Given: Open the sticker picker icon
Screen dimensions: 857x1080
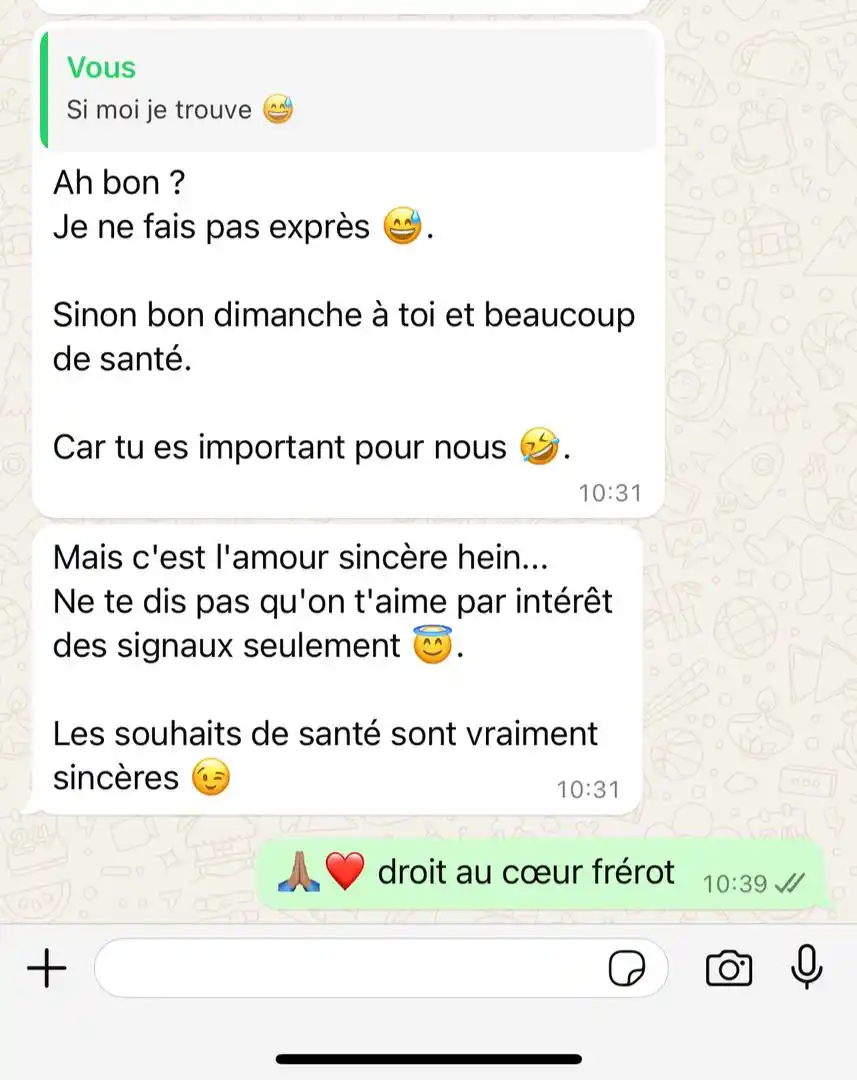Looking at the screenshot, I should [x=627, y=968].
